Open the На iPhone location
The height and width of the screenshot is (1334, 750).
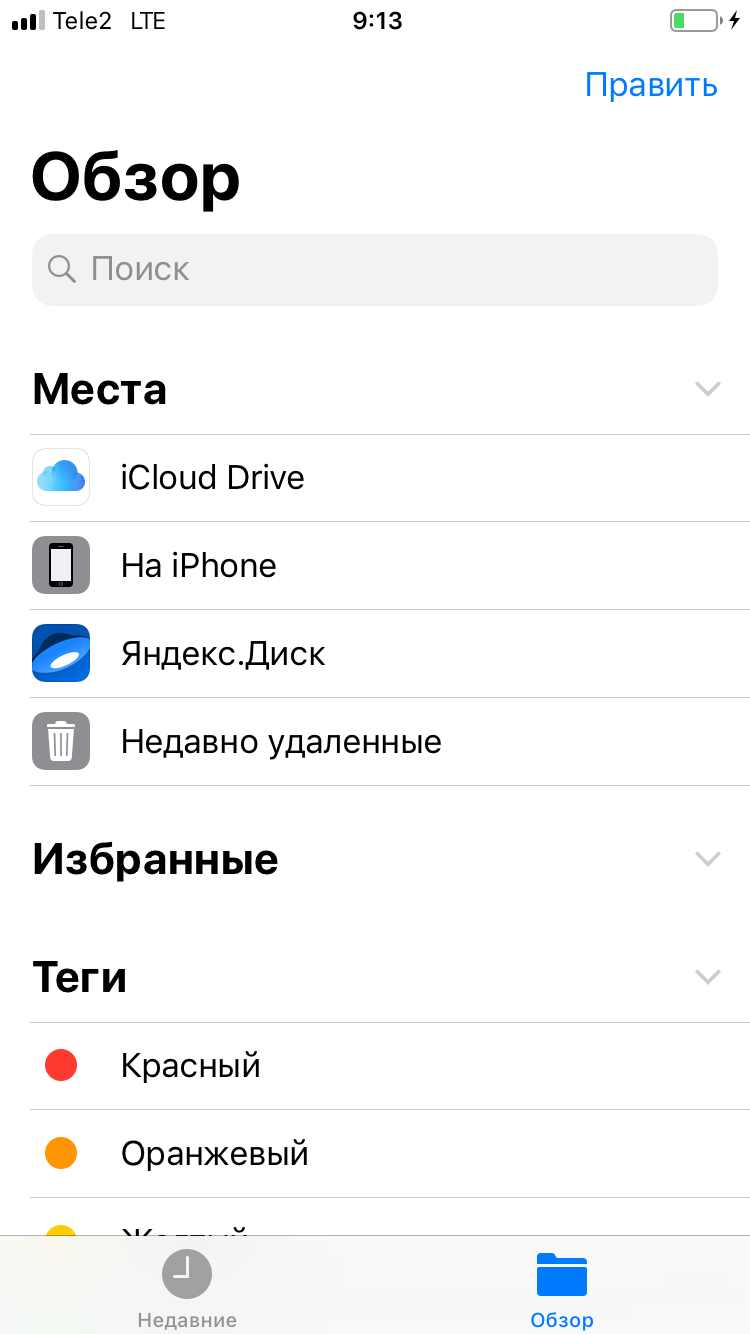point(198,566)
